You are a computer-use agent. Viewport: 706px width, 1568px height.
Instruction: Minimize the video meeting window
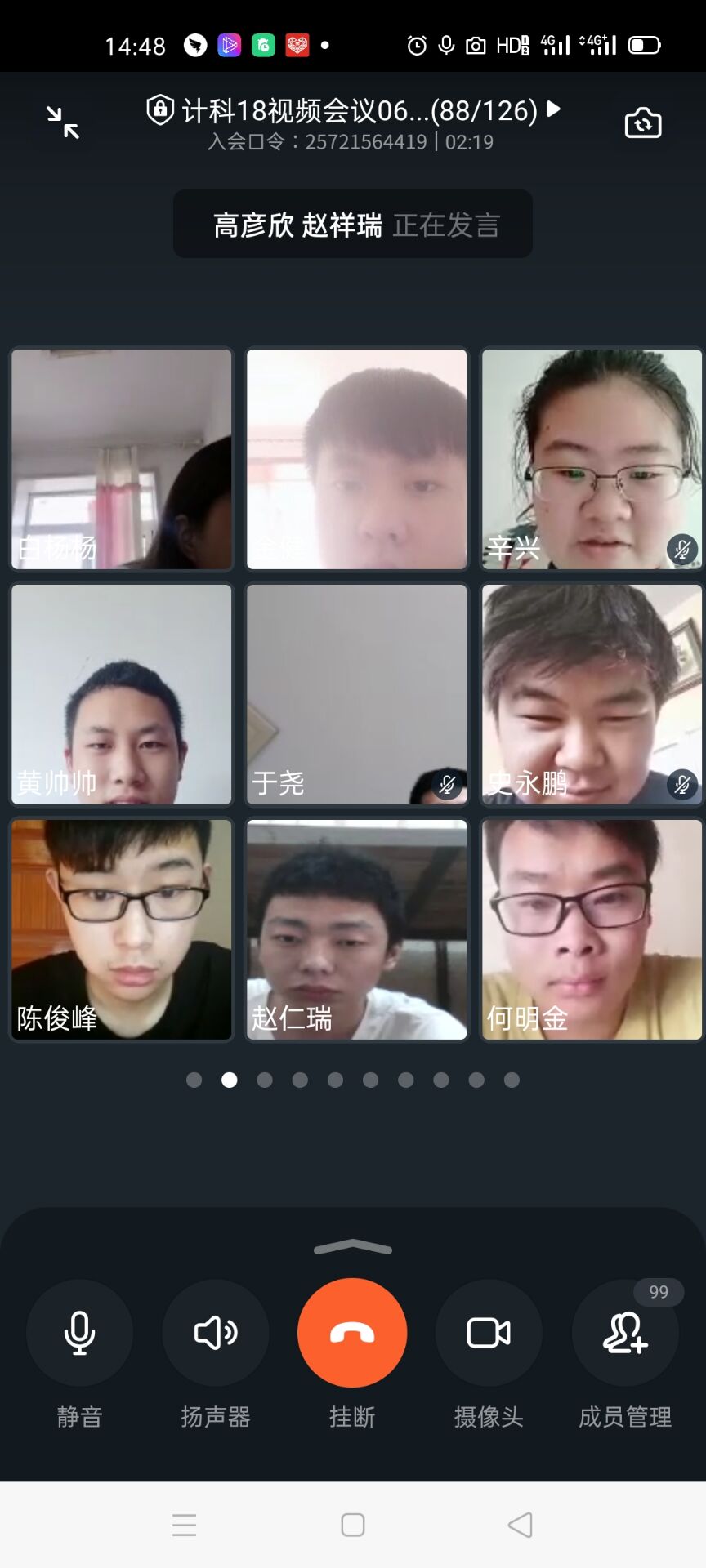tap(63, 122)
